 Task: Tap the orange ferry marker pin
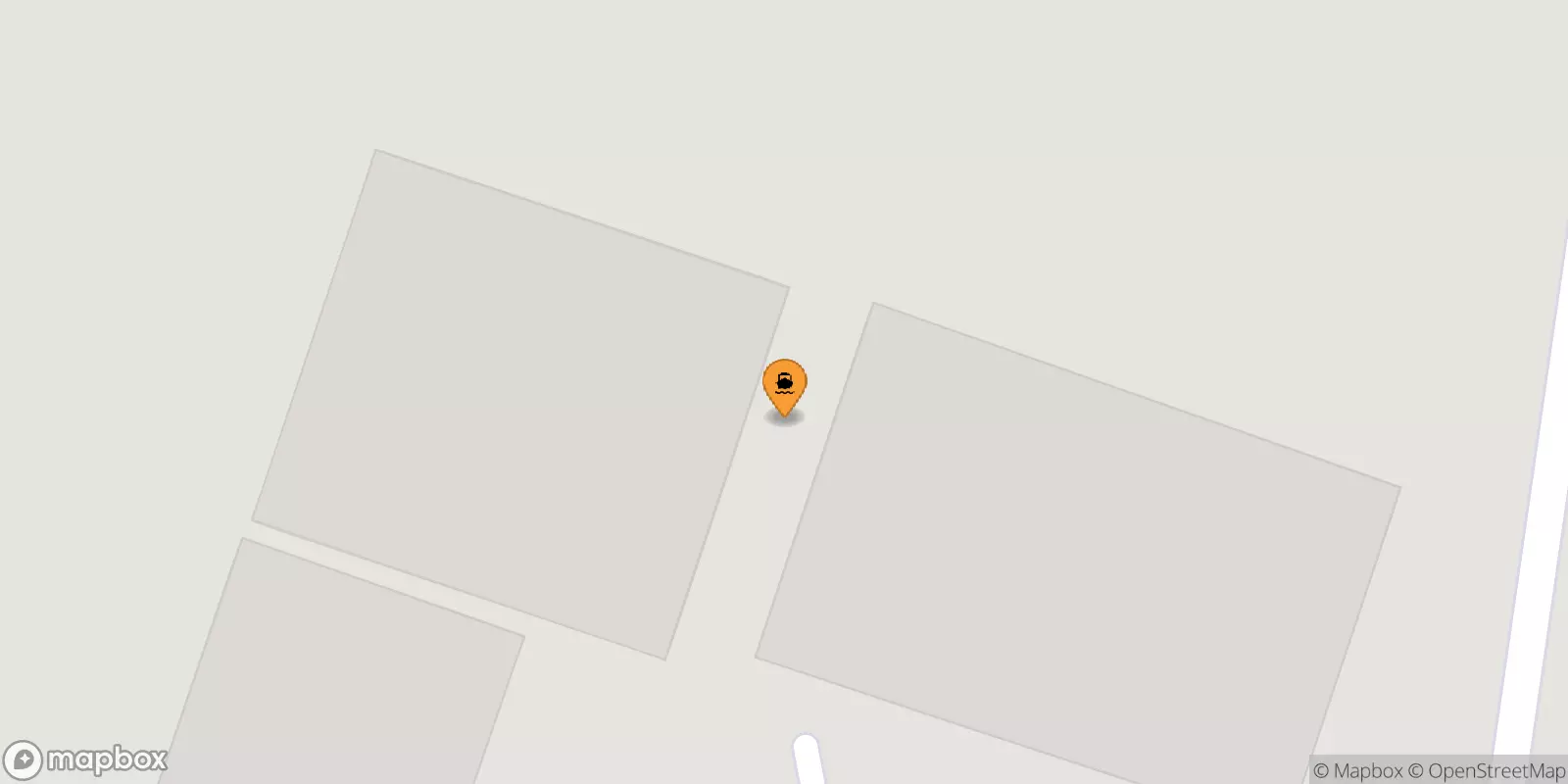coord(784,385)
